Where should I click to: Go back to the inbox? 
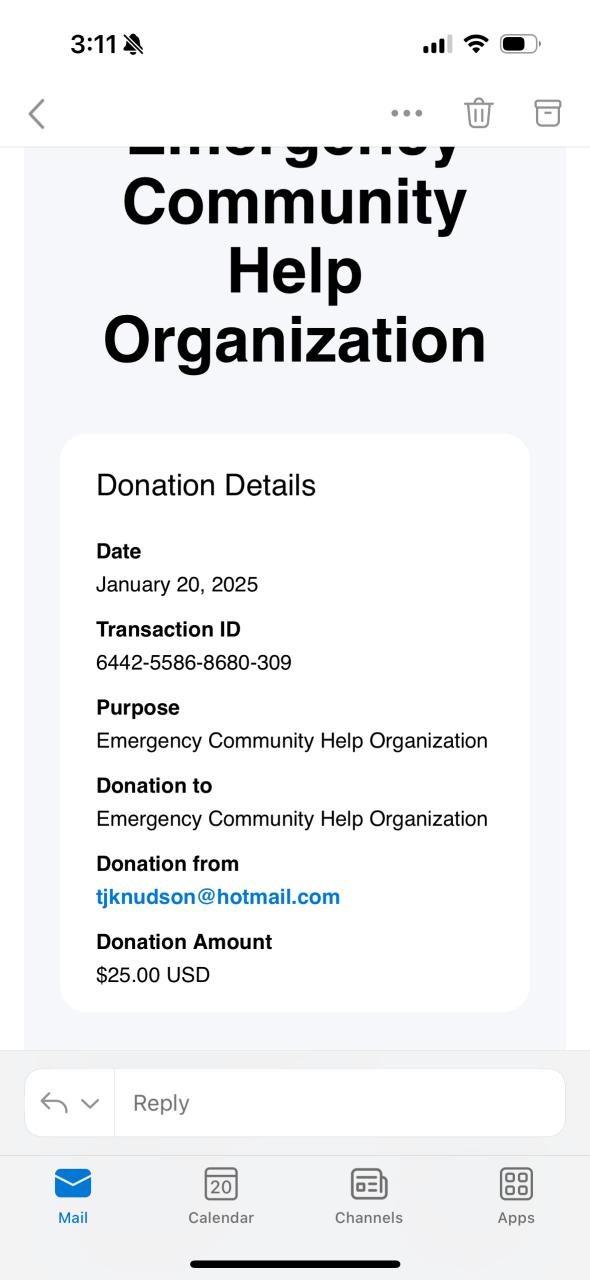point(37,114)
